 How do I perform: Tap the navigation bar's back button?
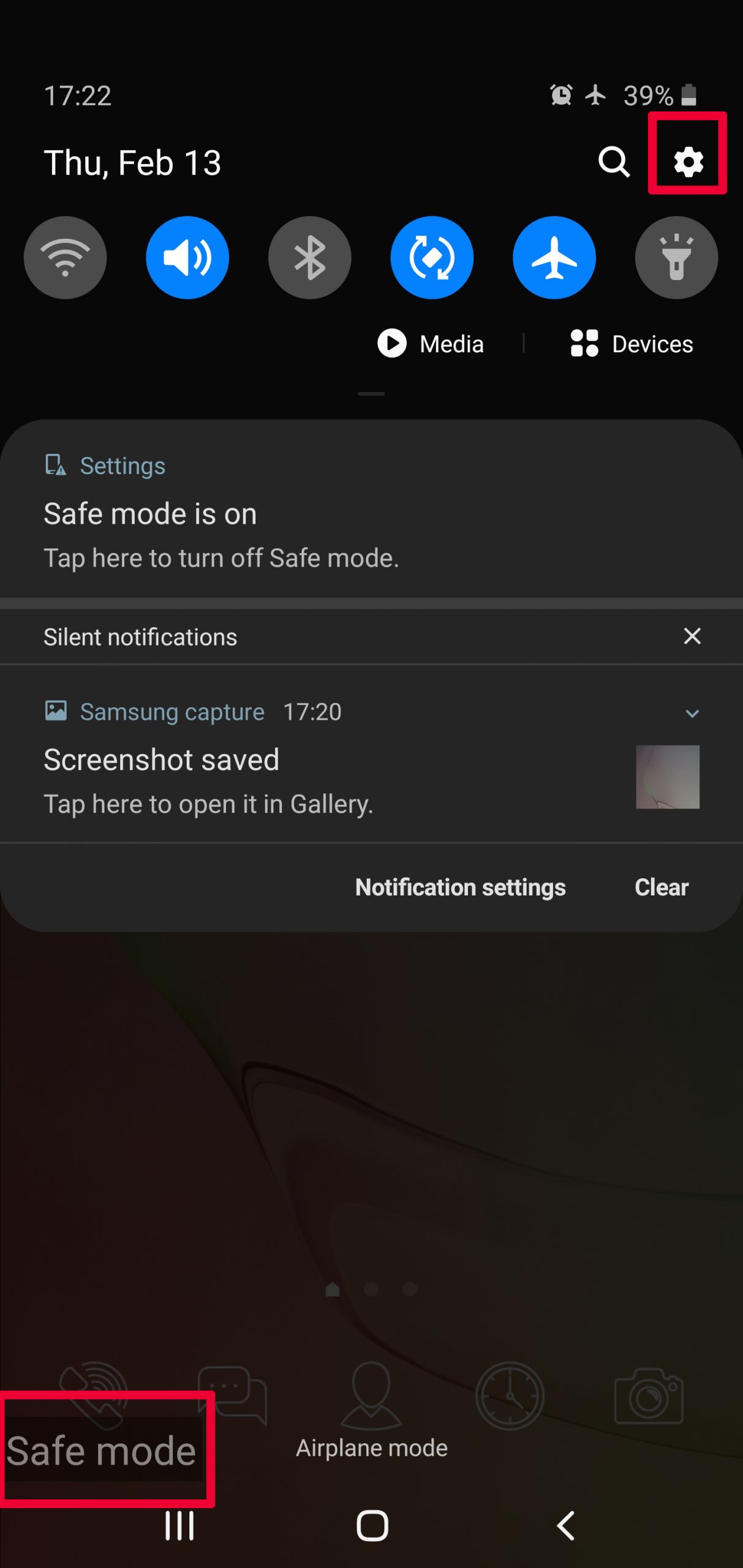click(x=565, y=1525)
